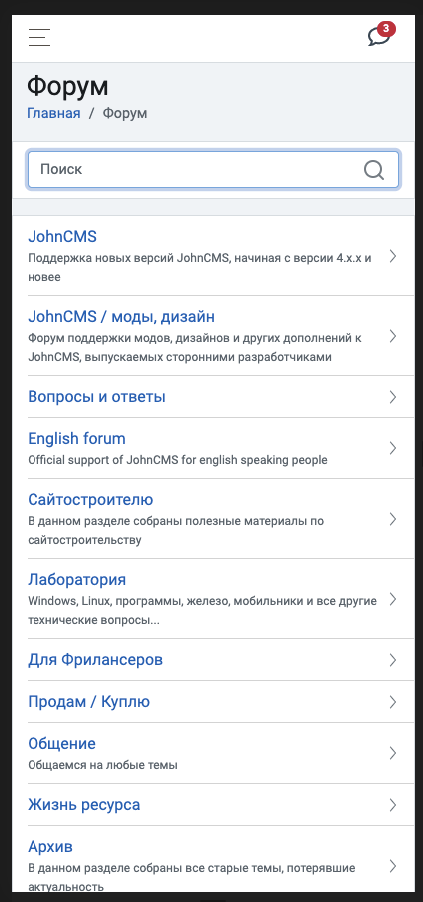Open the hamburger drawer menu

[x=39, y=37]
